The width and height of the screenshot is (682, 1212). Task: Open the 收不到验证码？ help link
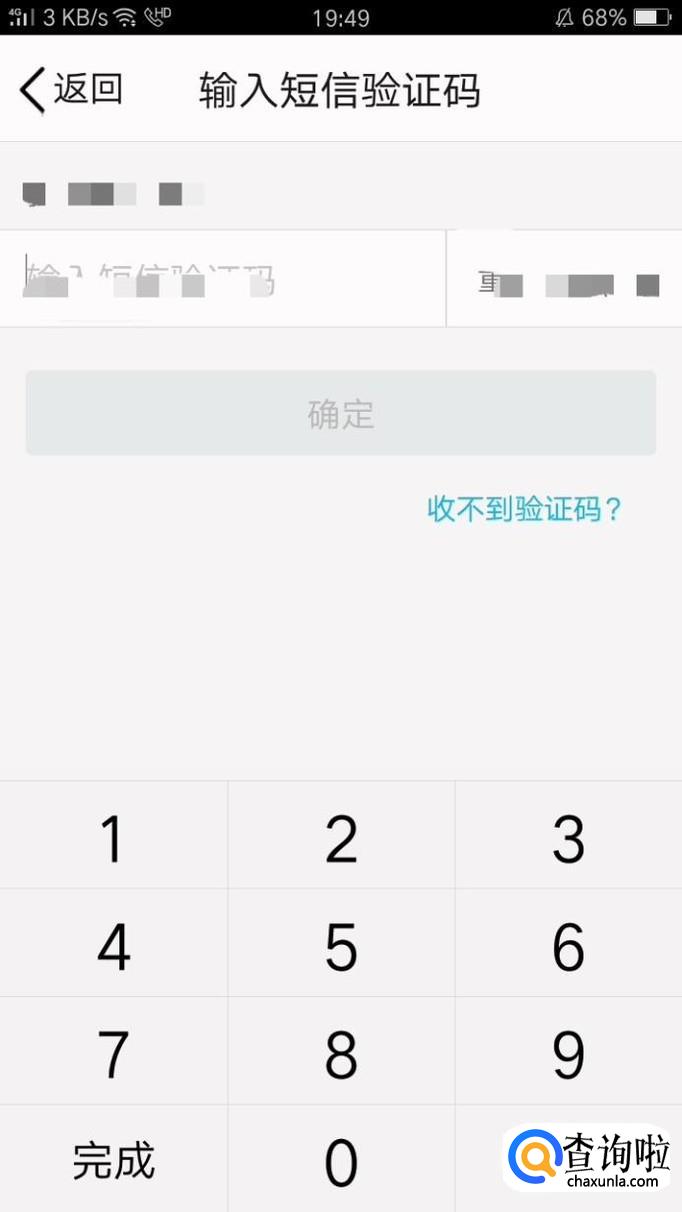(x=525, y=509)
